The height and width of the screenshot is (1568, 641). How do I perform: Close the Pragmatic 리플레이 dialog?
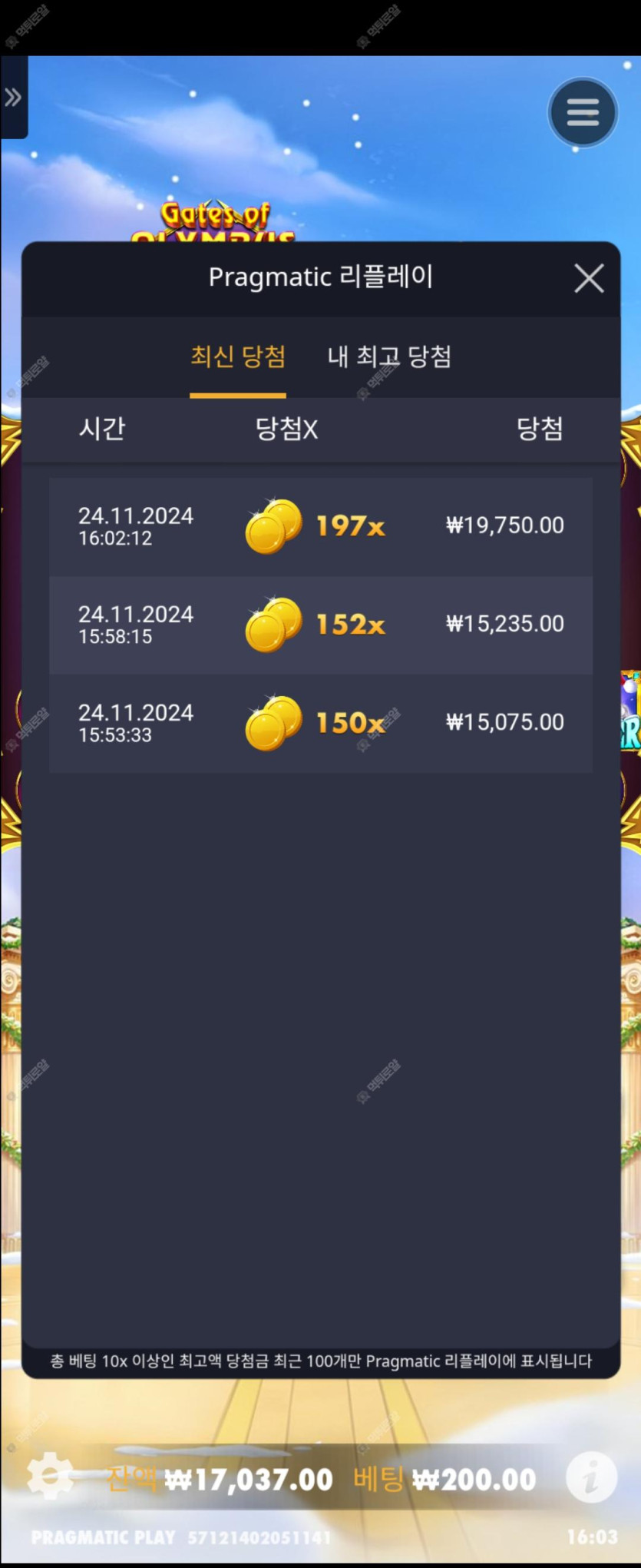589,278
